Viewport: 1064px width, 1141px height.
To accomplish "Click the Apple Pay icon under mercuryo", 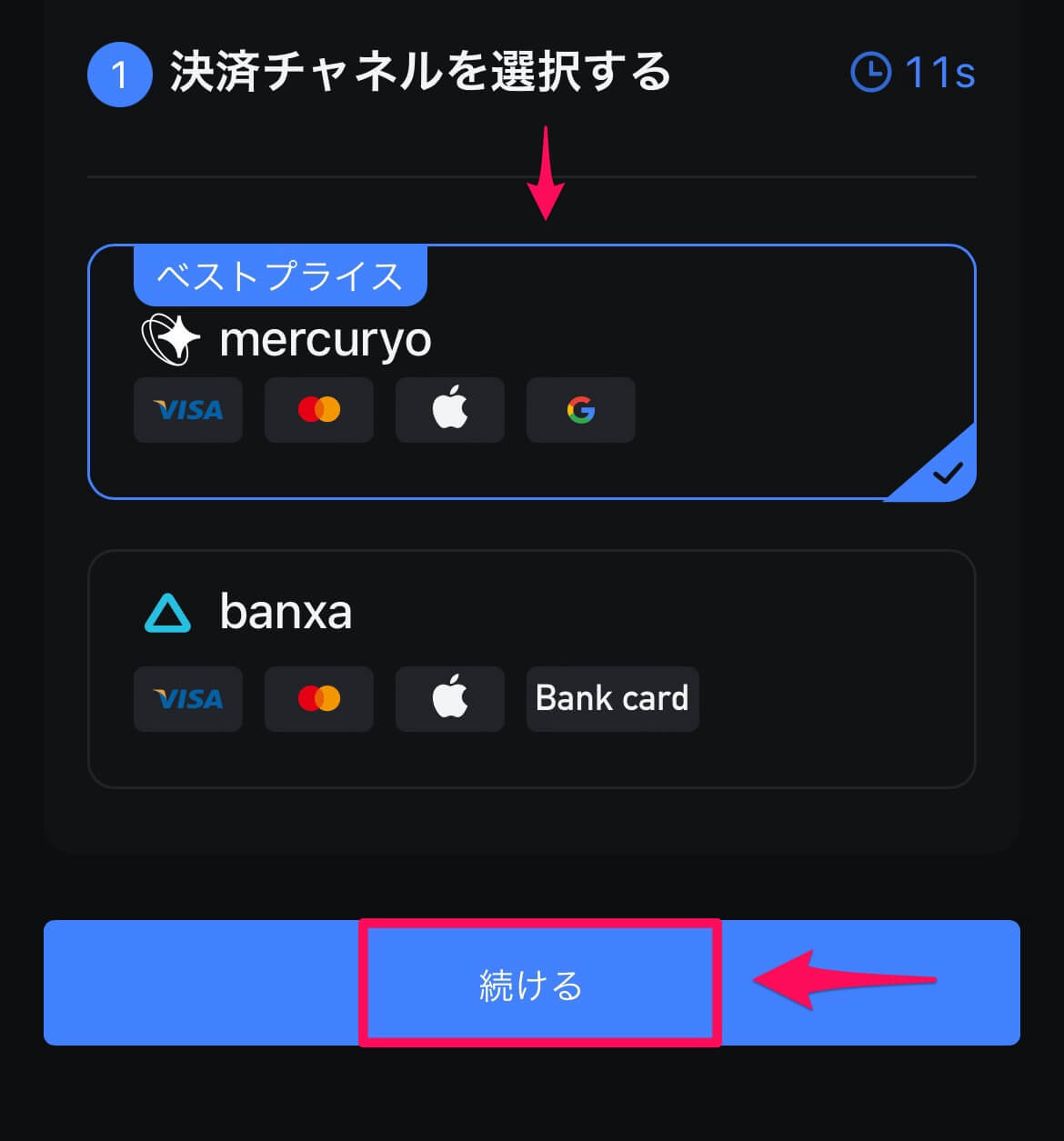I will pyautogui.click(x=449, y=410).
